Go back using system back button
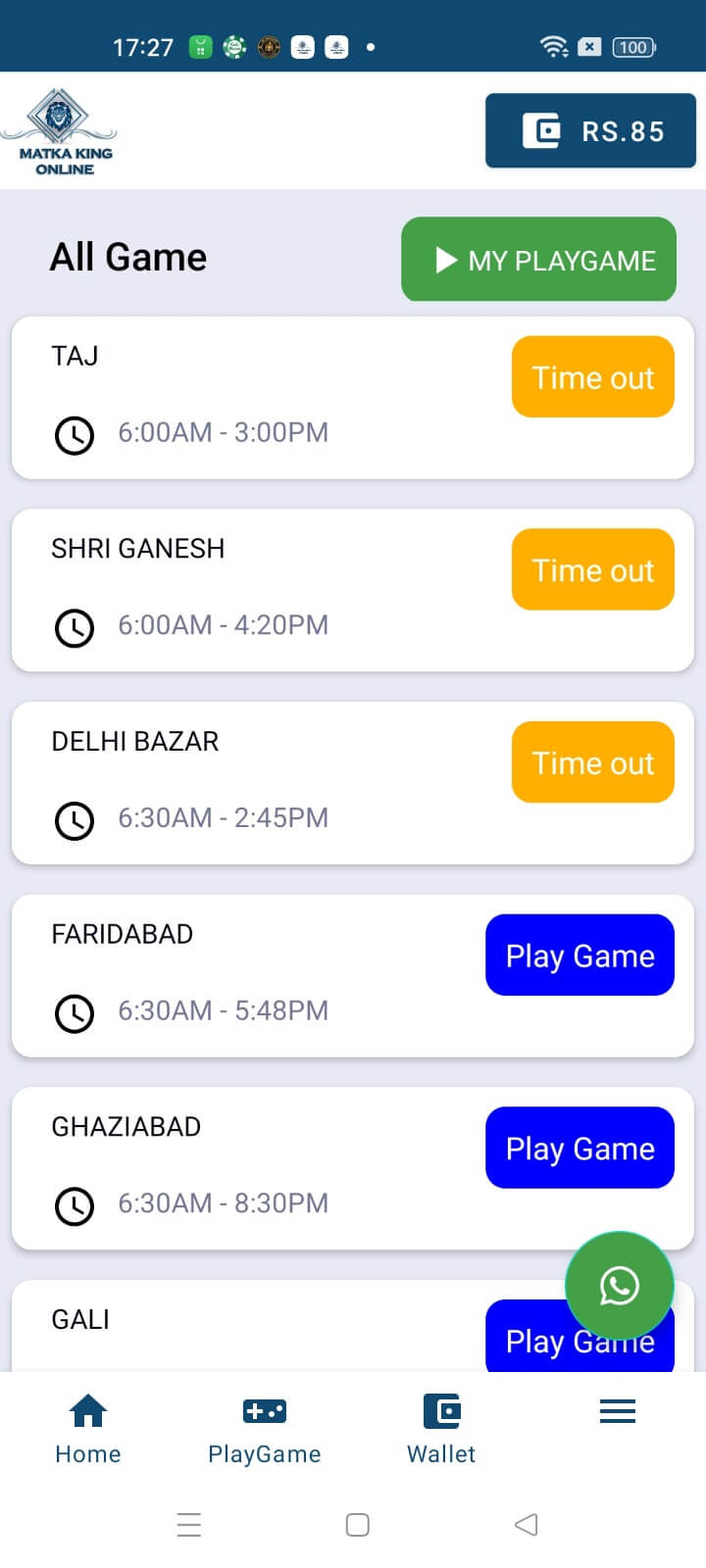 (527, 1524)
